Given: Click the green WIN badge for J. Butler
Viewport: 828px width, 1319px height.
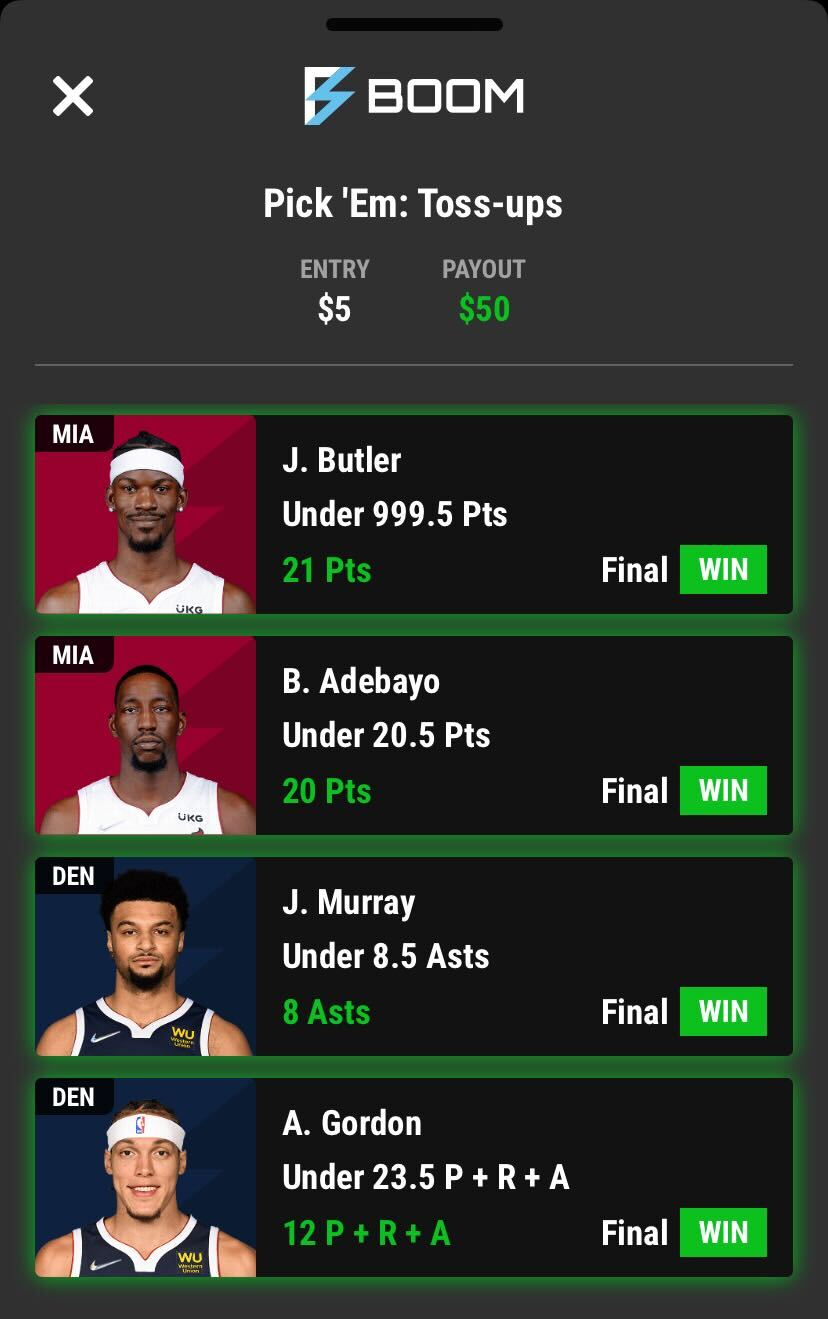Looking at the screenshot, I should pos(723,569).
